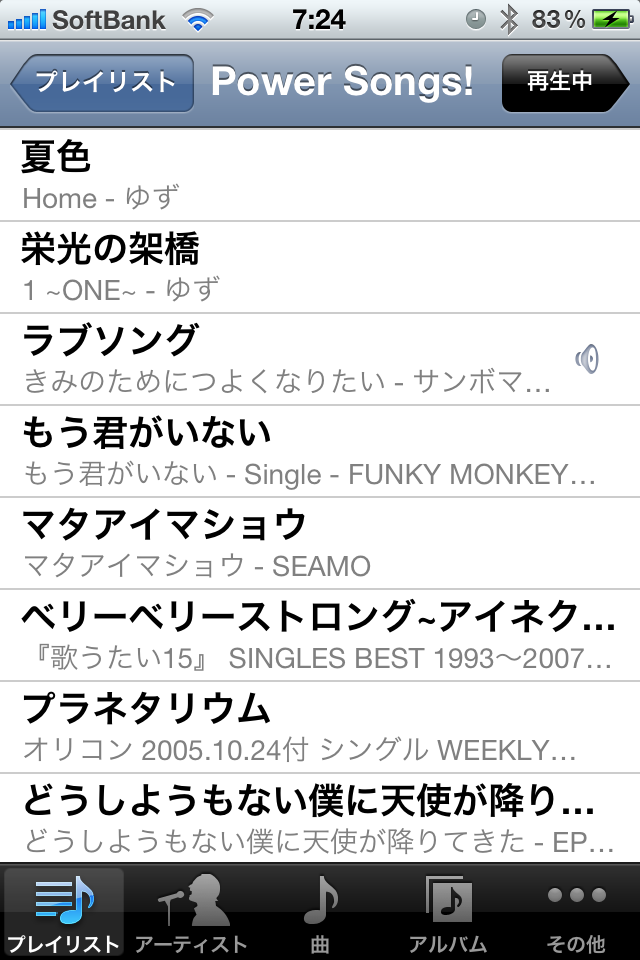Switch to the アーティスト tab
Screen dimensions: 640x960
(x=191, y=912)
